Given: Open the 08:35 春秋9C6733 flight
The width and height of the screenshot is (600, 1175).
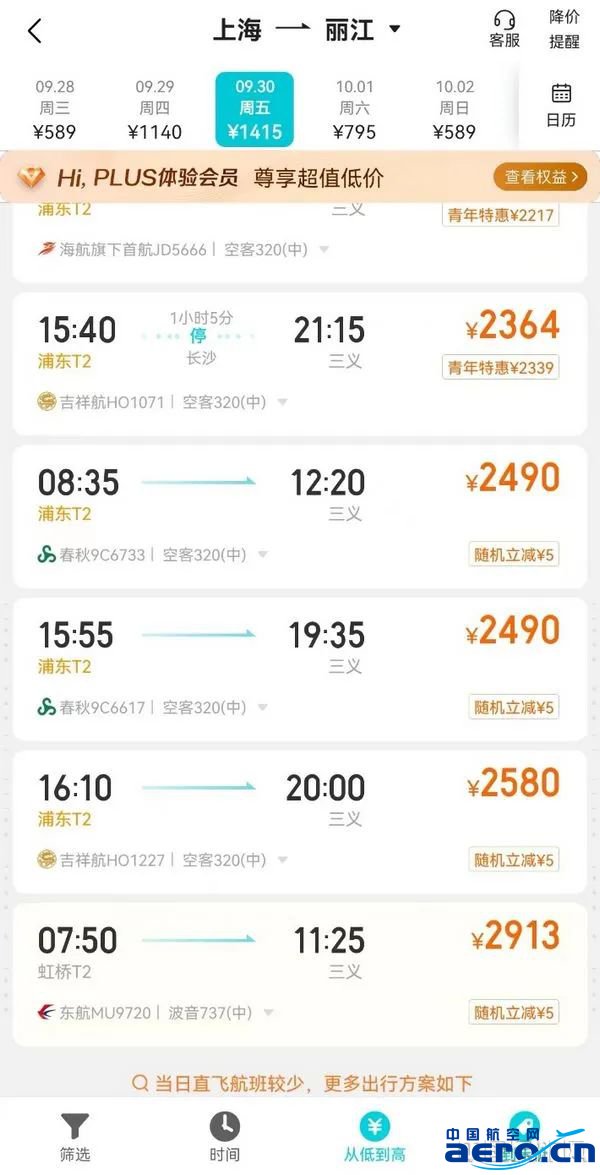Looking at the screenshot, I should (300, 516).
